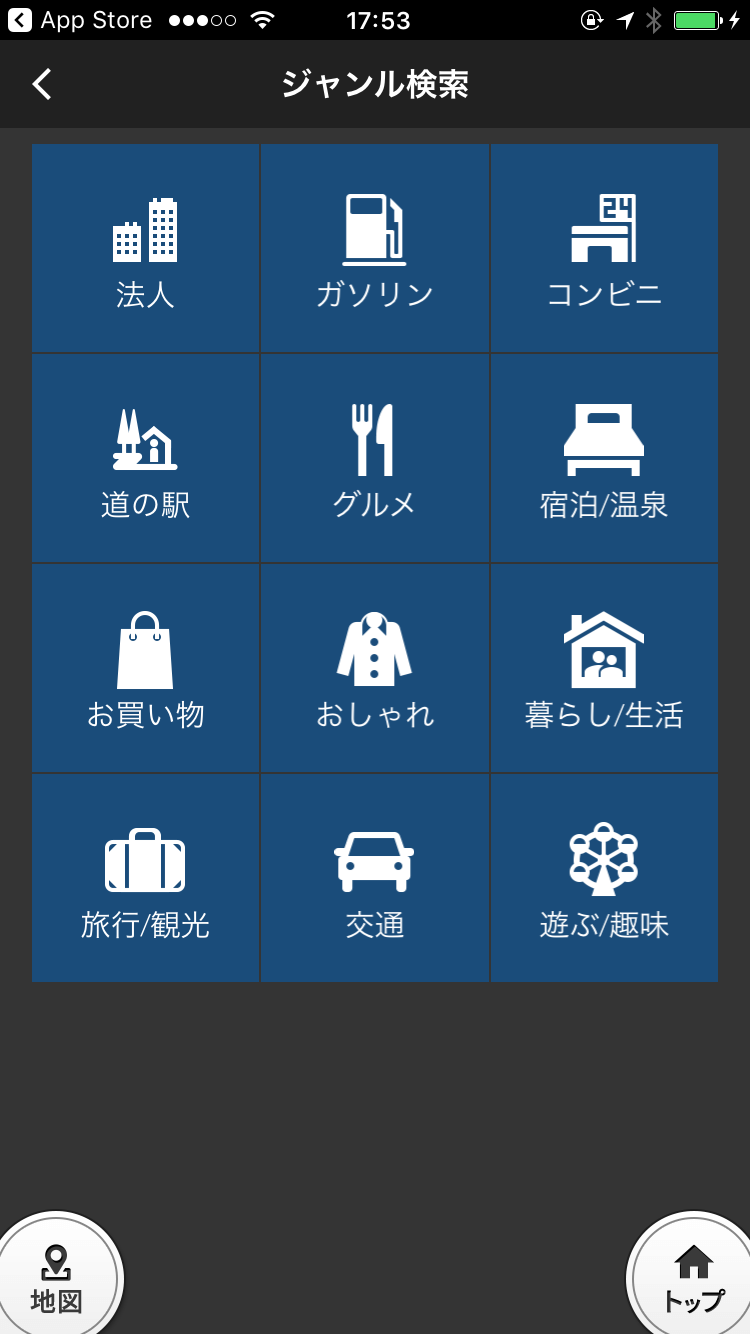The image size is (750, 1334).
Task: Tap the お買い物 shopping tile
Action: pyautogui.click(x=146, y=668)
